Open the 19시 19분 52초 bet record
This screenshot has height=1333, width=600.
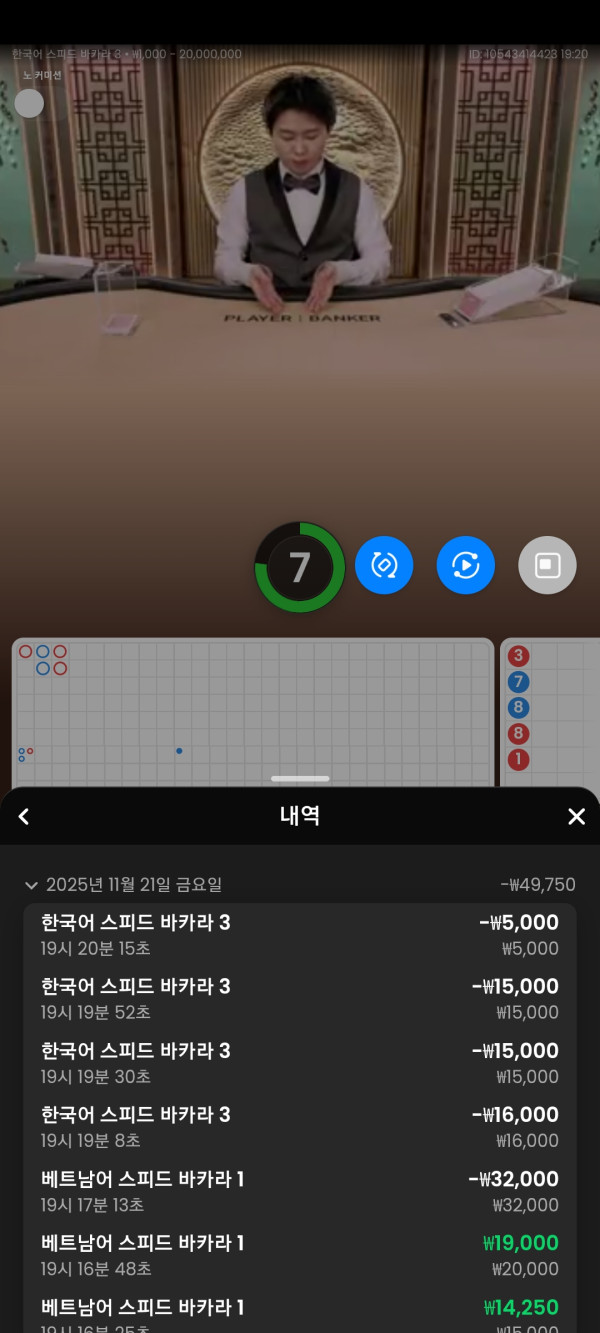300,999
